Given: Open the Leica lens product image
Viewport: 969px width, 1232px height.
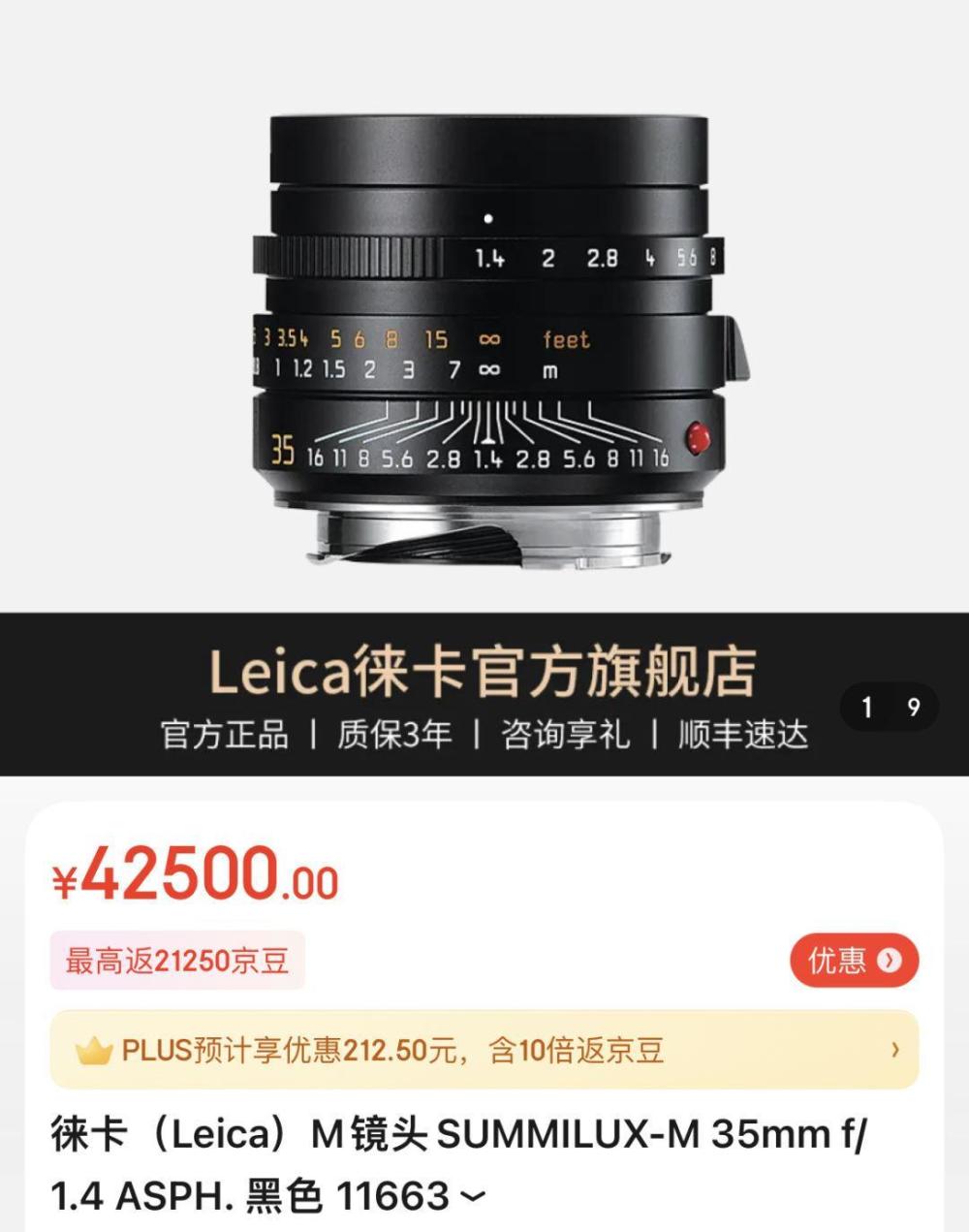Looking at the screenshot, I should pos(489,339).
